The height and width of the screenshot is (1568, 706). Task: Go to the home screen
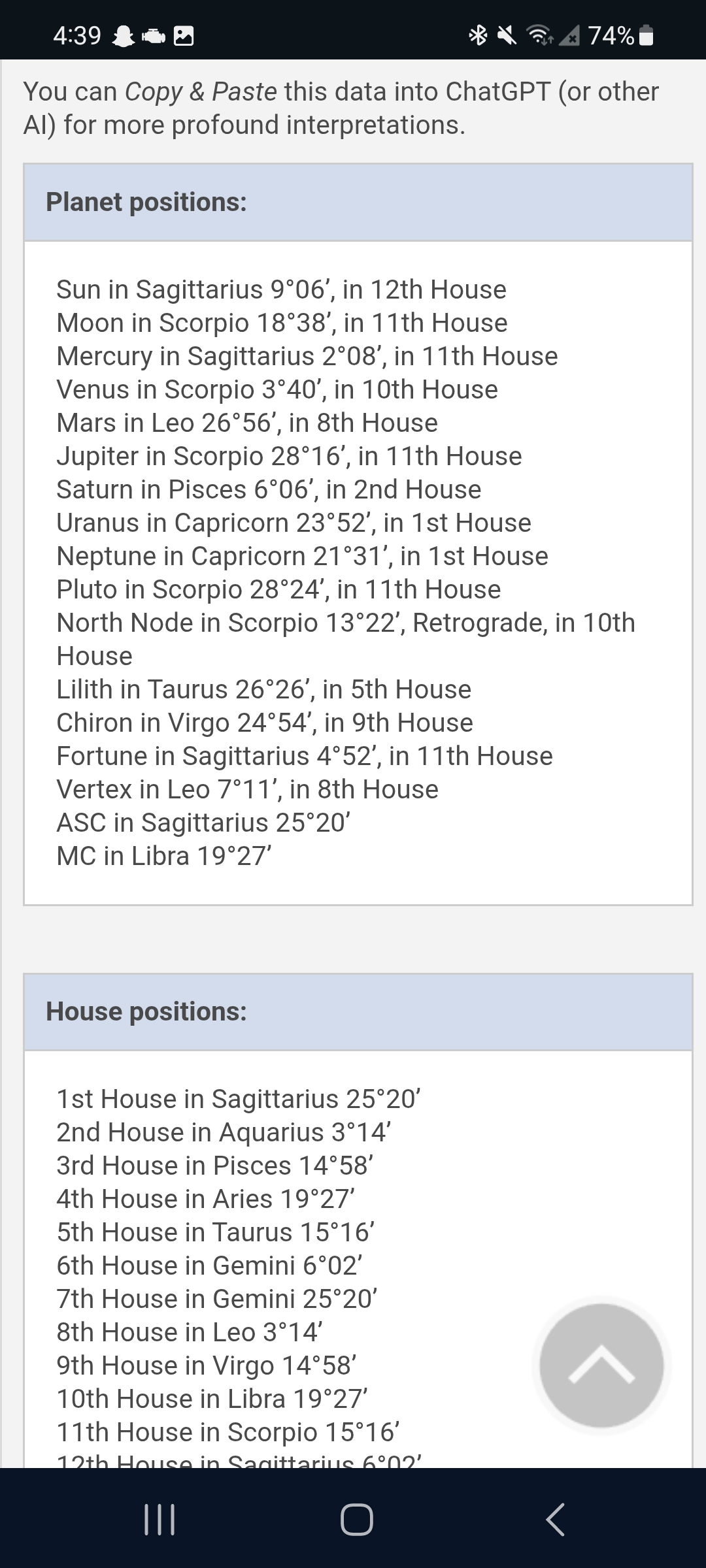[357, 1519]
